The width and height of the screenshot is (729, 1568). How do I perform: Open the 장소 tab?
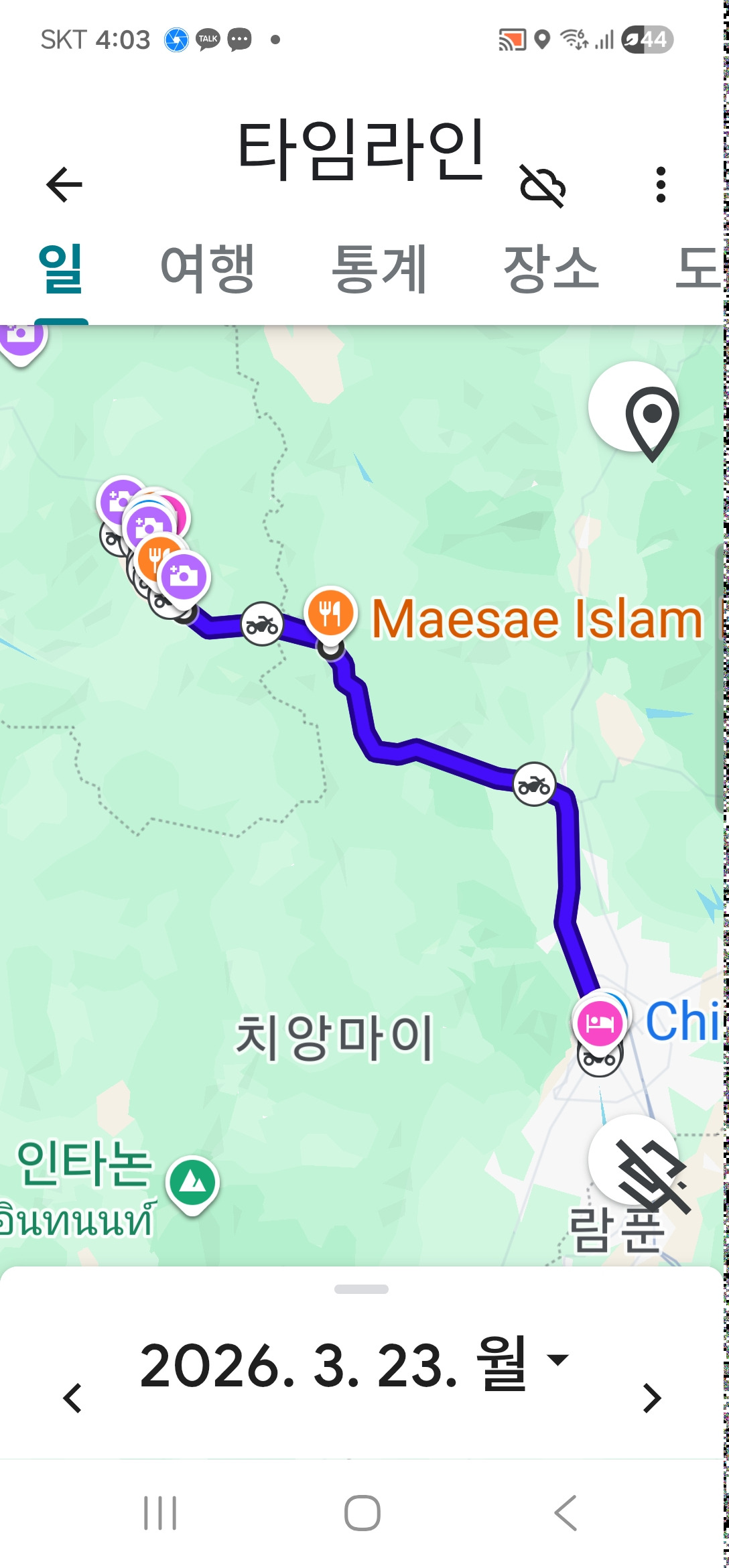tap(551, 269)
